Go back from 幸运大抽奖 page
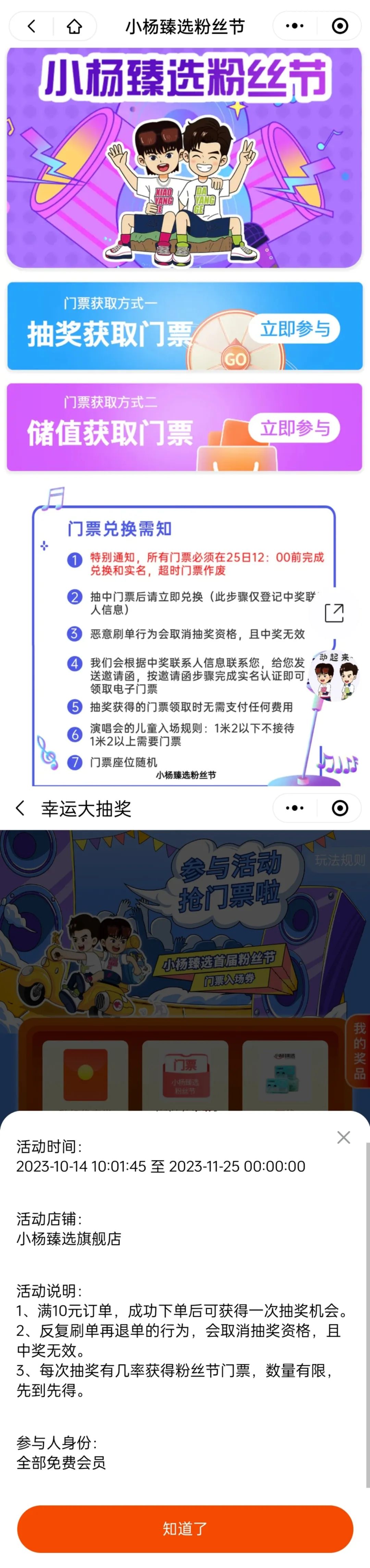 21,808
